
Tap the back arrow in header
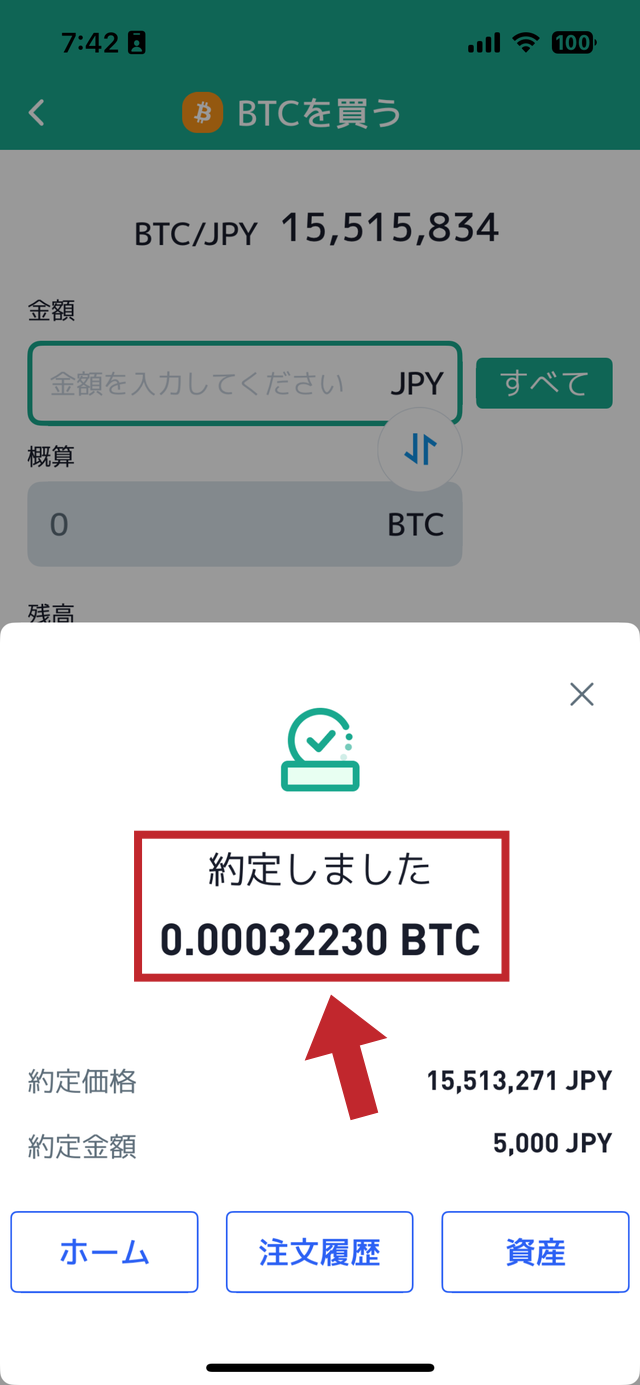coord(37,112)
